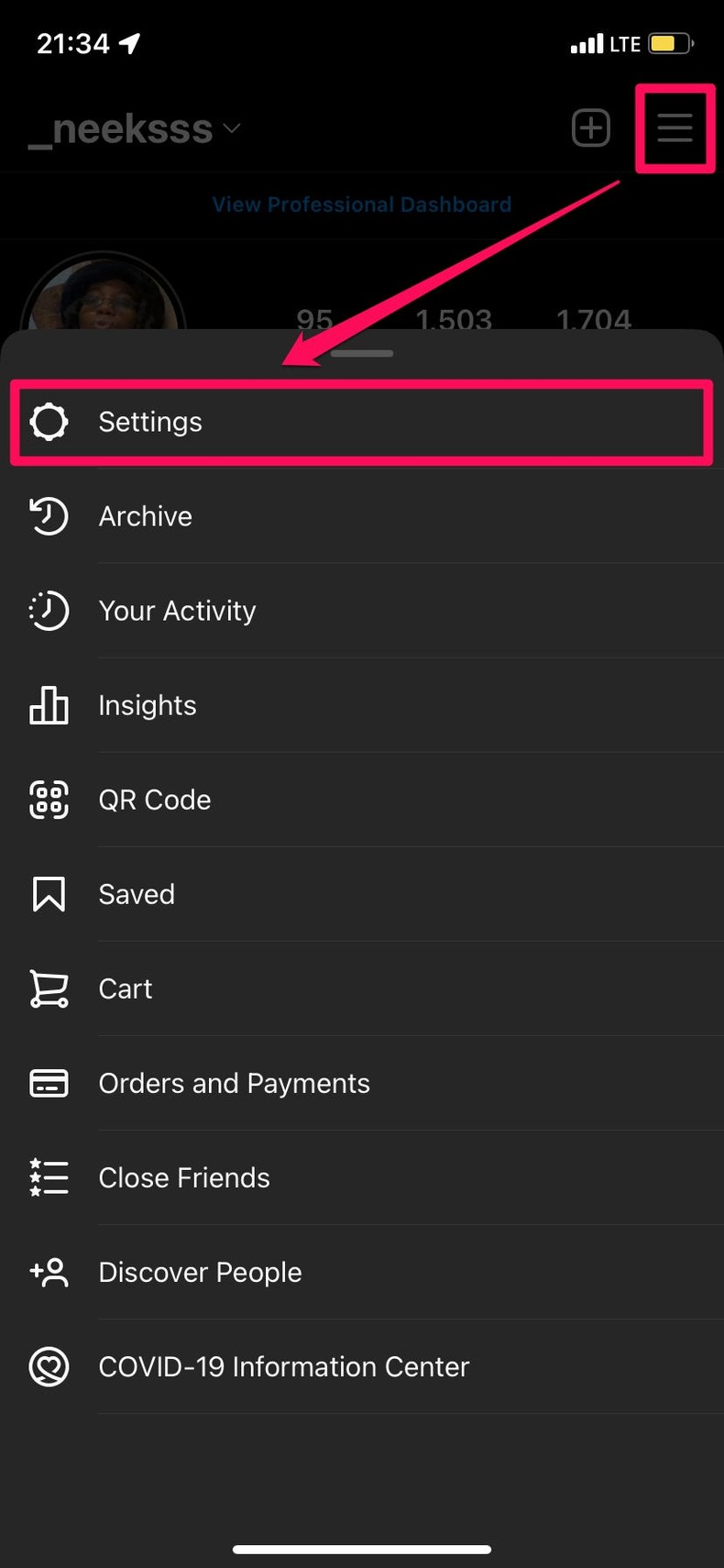
Task: Open the QR Code icon
Action: [x=49, y=800]
